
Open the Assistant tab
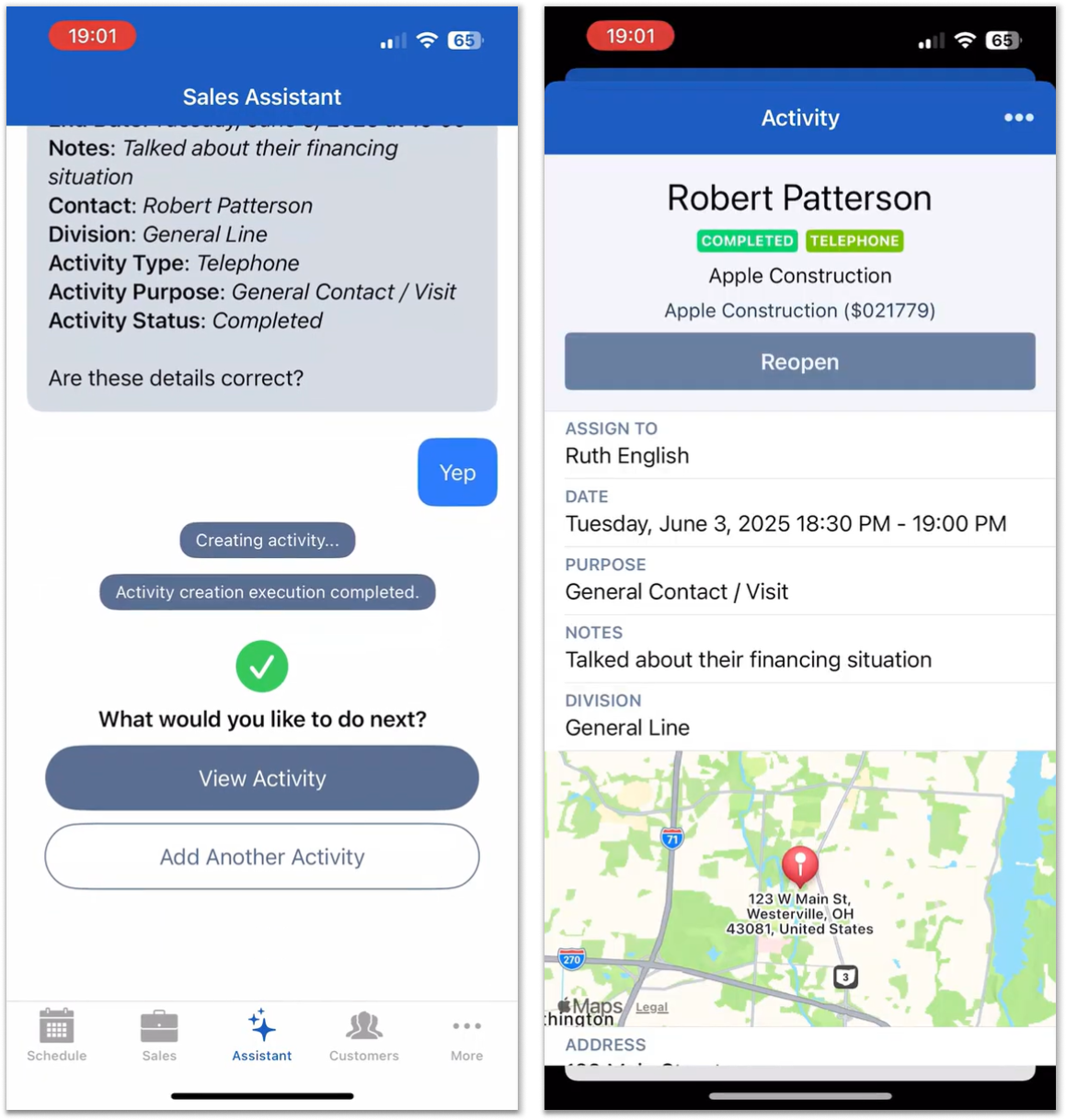tap(262, 1035)
